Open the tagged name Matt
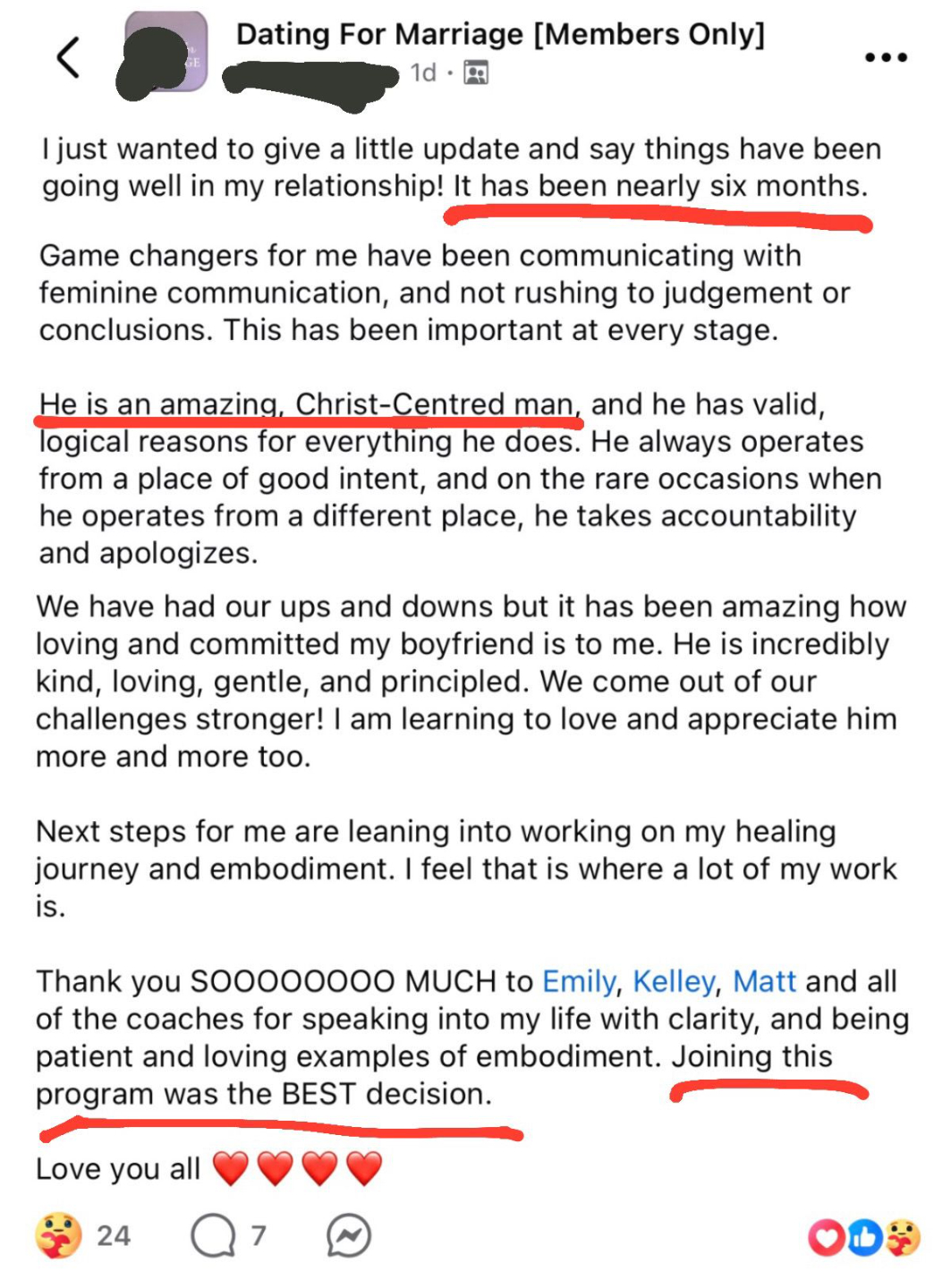Screen dimensions: 951x1288 (x=764, y=982)
